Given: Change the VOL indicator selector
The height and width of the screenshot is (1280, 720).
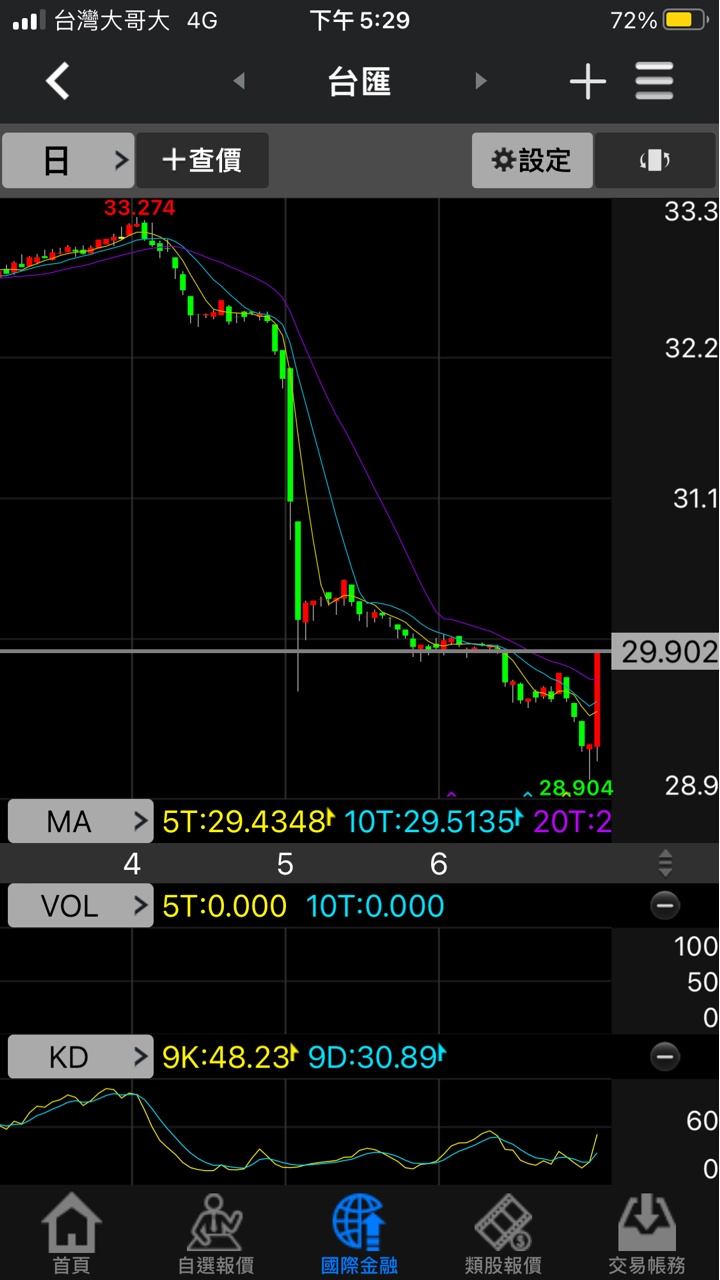Looking at the screenshot, I should click(x=80, y=906).
